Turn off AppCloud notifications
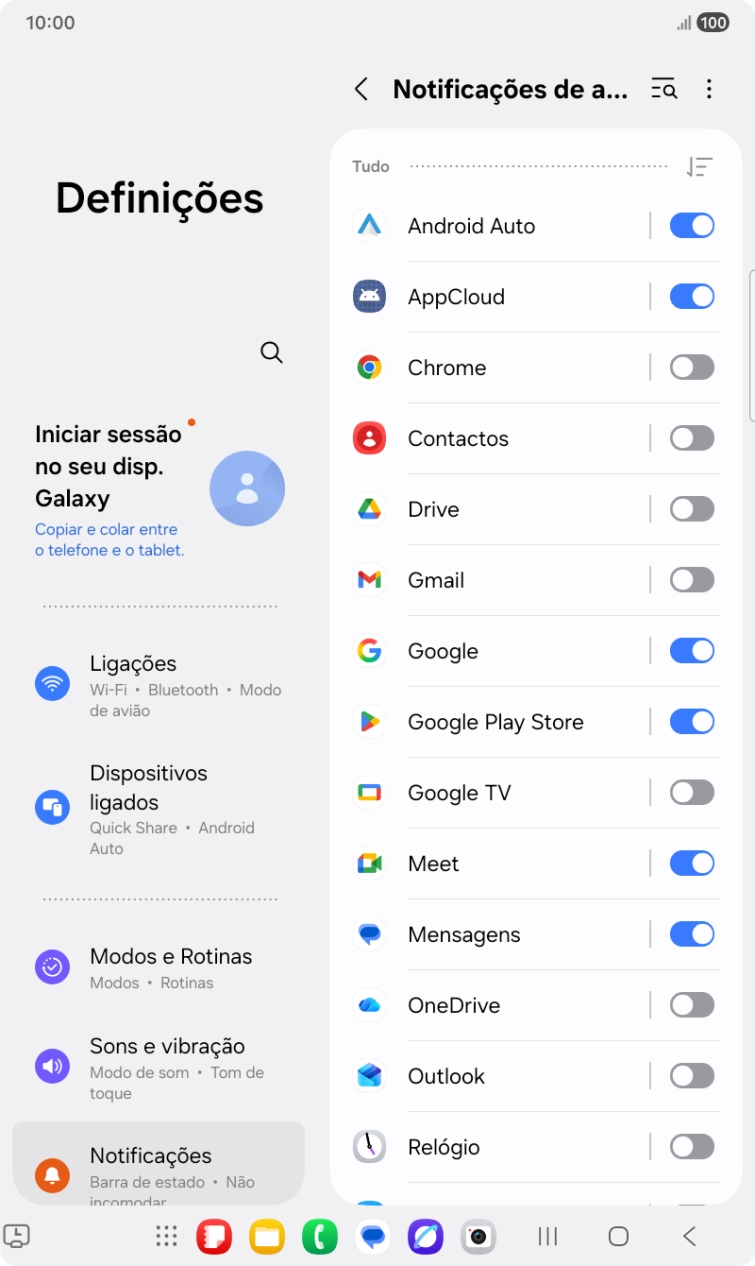This screenshot has width=755, height=1266. coord(692,297)
